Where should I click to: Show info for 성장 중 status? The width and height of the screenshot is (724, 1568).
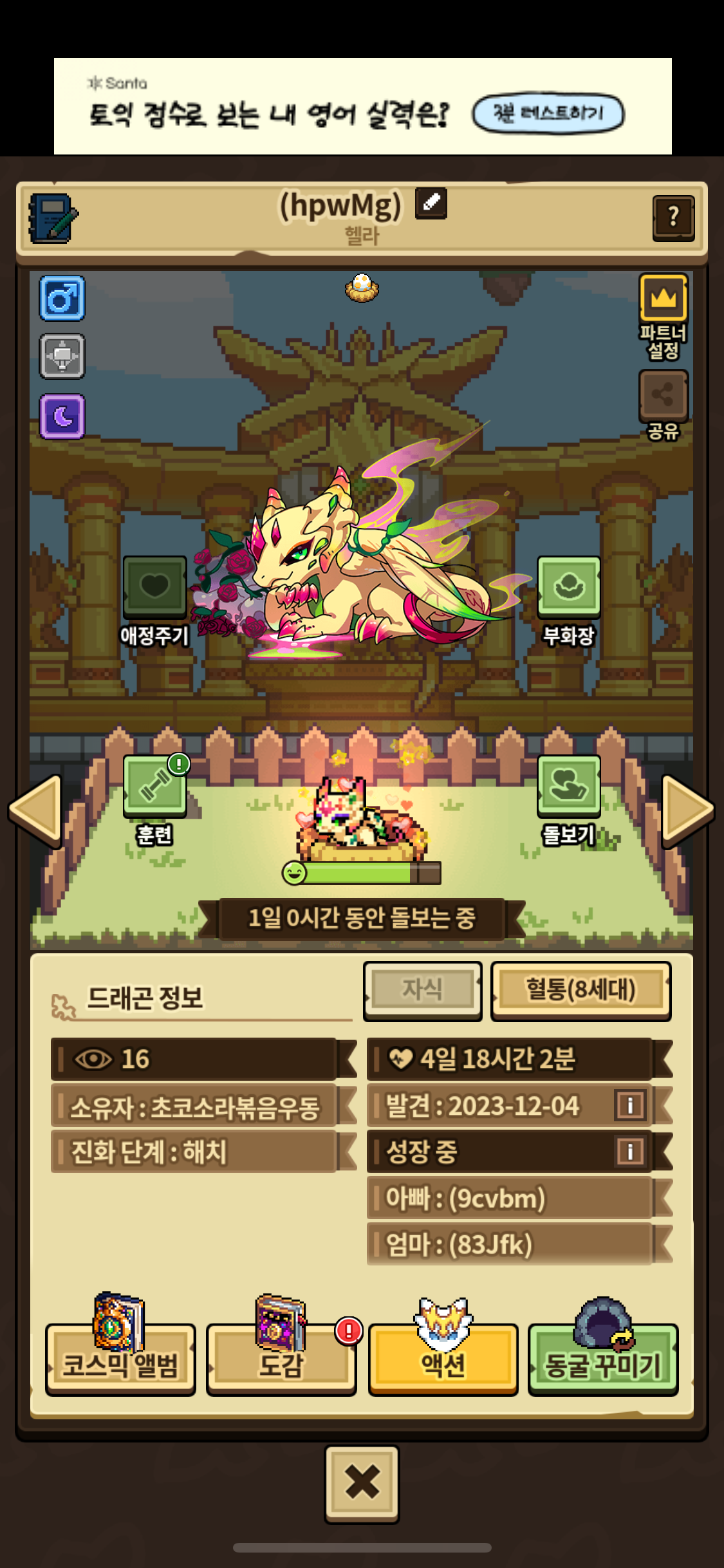[x=629, y=1151]
